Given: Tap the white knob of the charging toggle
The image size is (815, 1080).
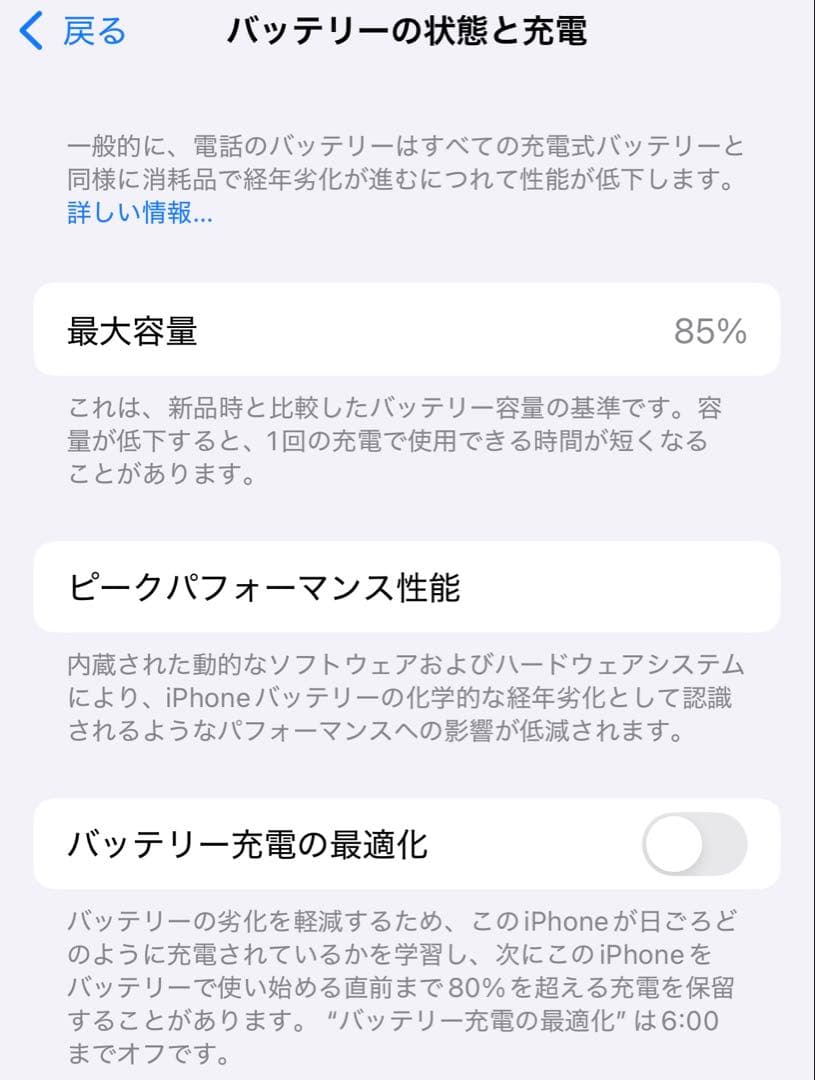Looking at the screenshot, I should [676, 843].
